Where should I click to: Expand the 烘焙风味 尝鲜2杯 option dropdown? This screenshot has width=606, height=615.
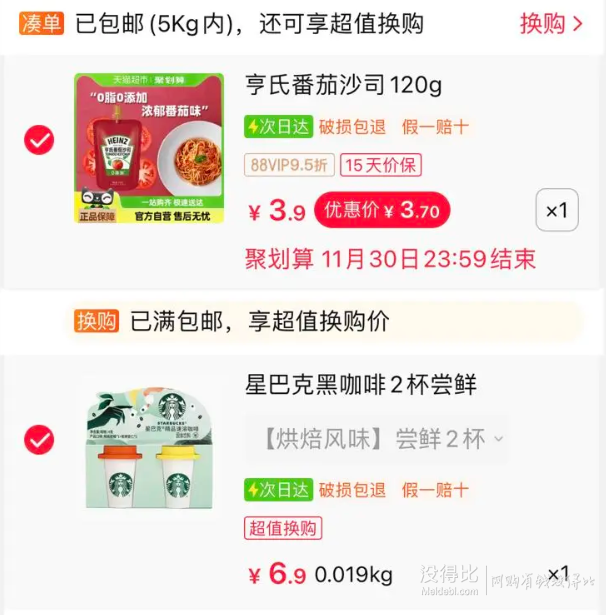point(377,438)
